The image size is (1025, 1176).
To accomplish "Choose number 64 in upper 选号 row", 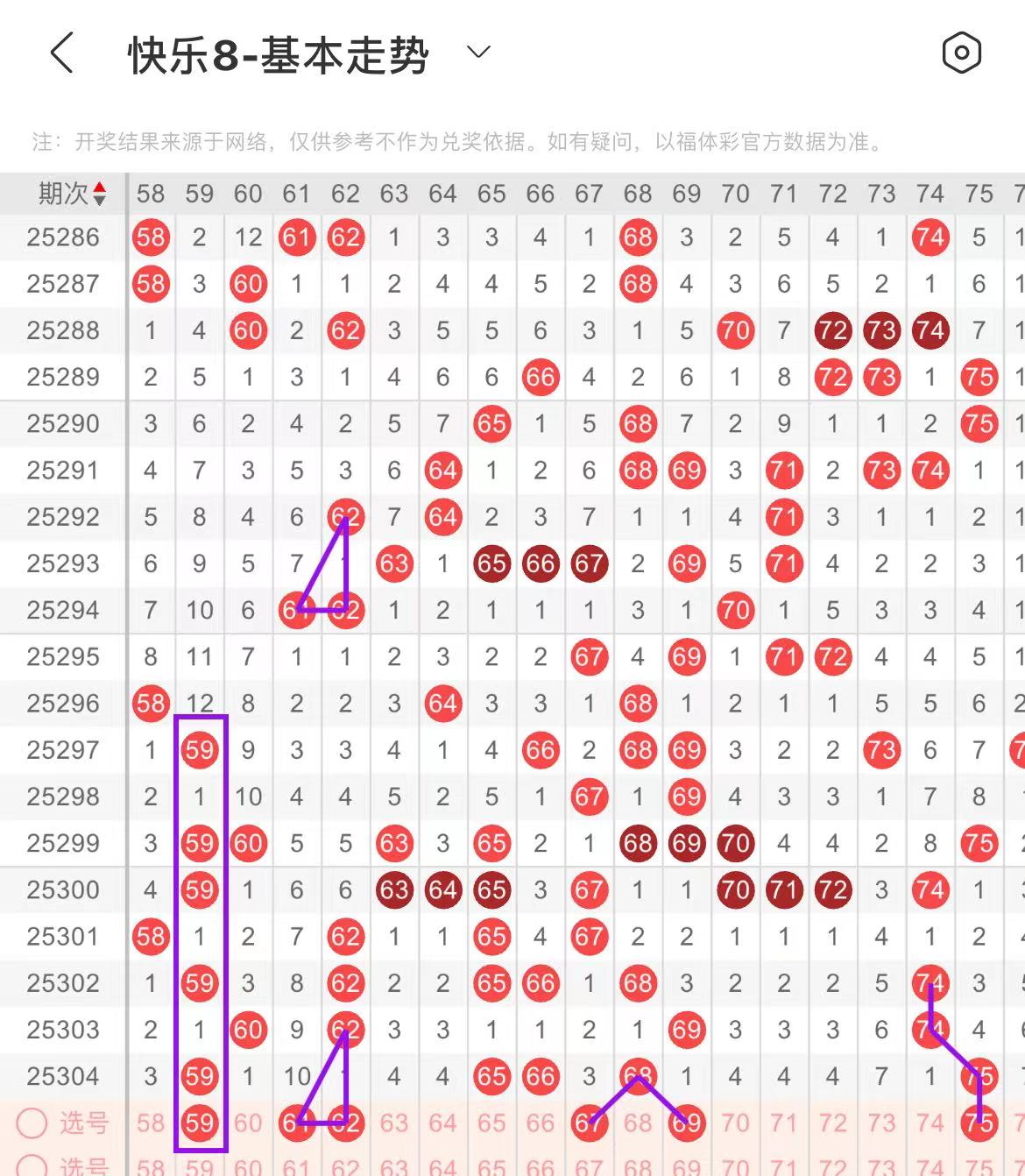I will click(442, 1123).
